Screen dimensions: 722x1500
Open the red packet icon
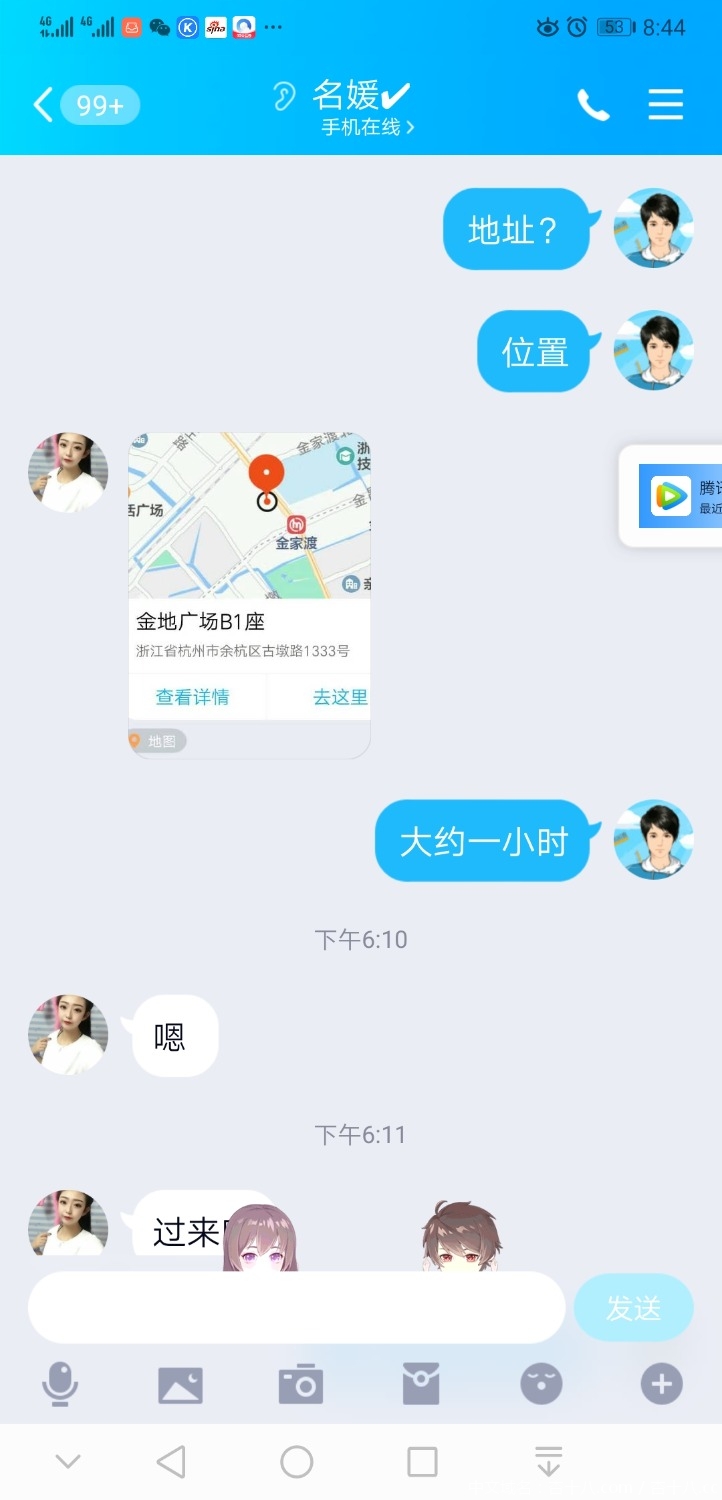coord(421,1384)
